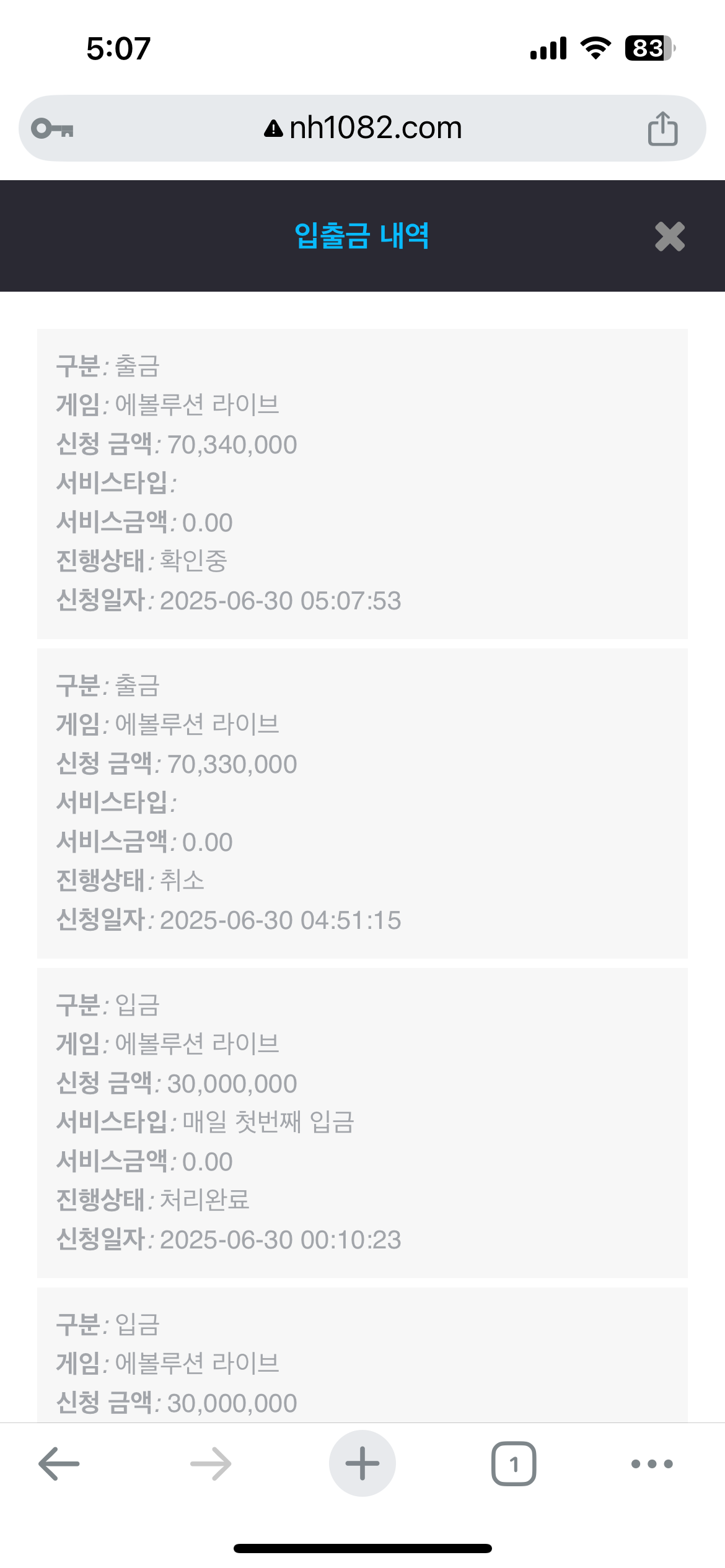The image size is (725, 1568).
Task: Share the current page
Action: tap(662, 129)
